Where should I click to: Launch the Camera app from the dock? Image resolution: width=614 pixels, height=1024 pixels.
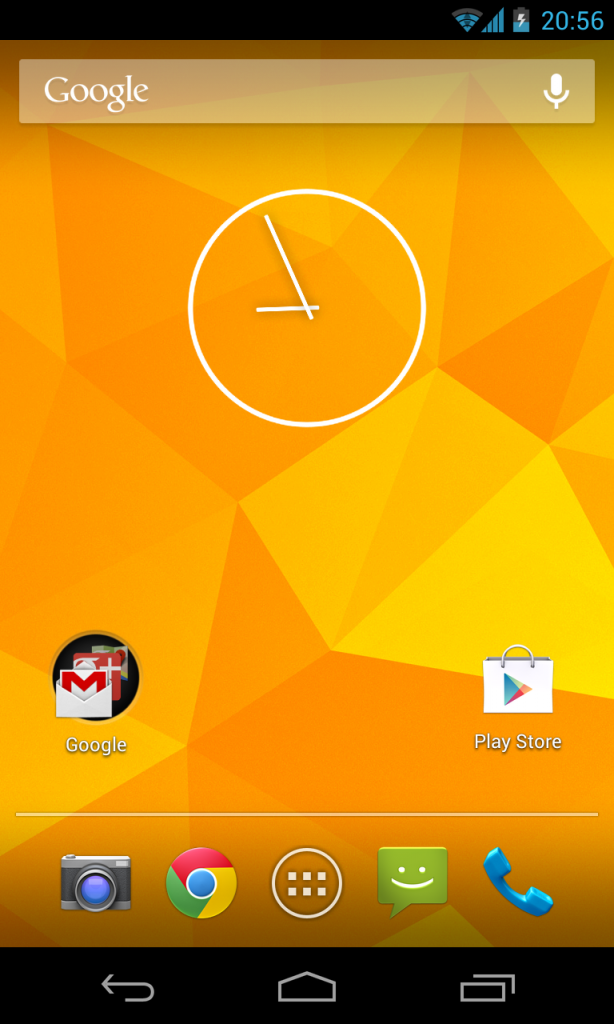[96, 883]
